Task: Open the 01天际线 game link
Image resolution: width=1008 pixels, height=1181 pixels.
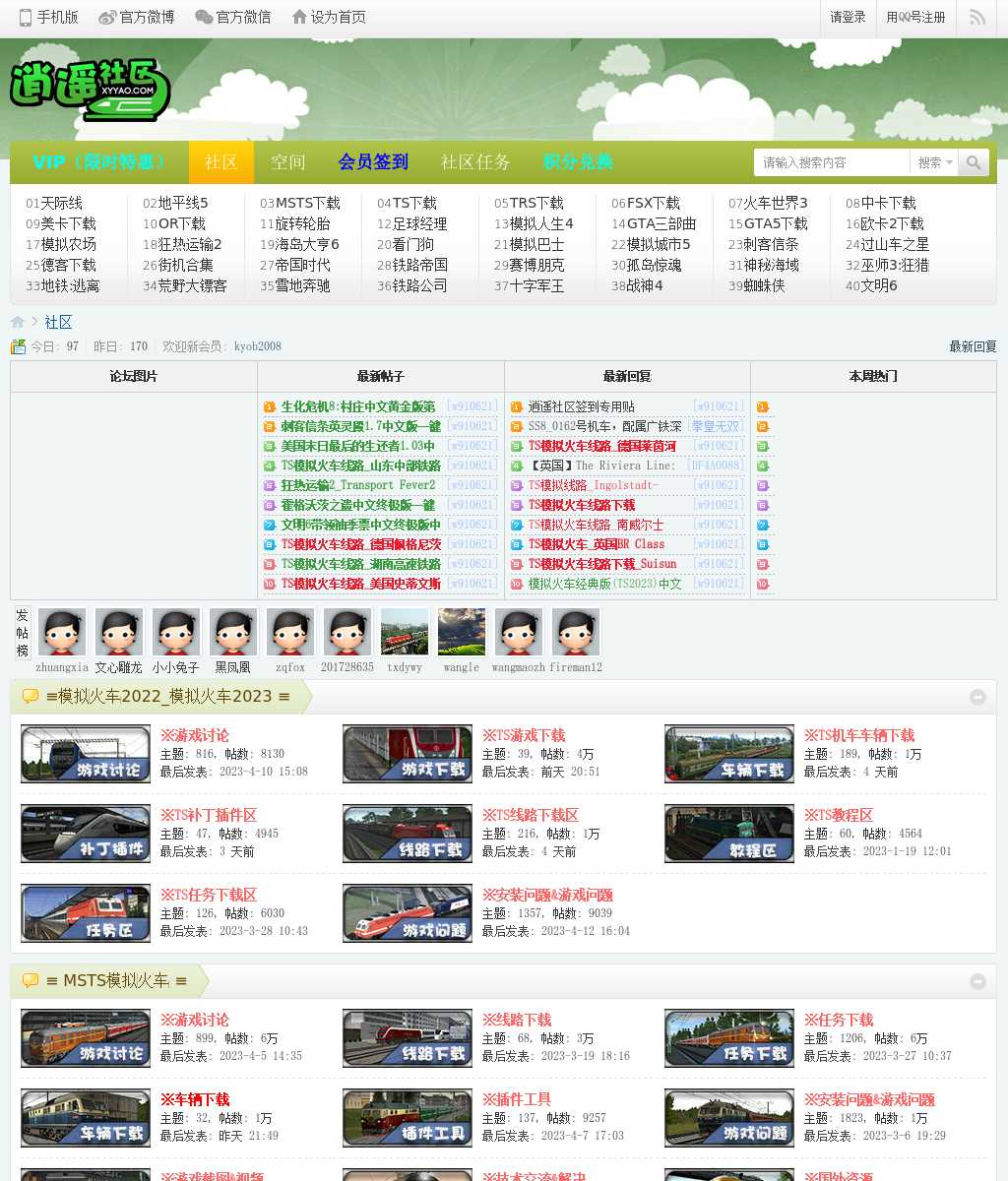Action: point(54,204)
